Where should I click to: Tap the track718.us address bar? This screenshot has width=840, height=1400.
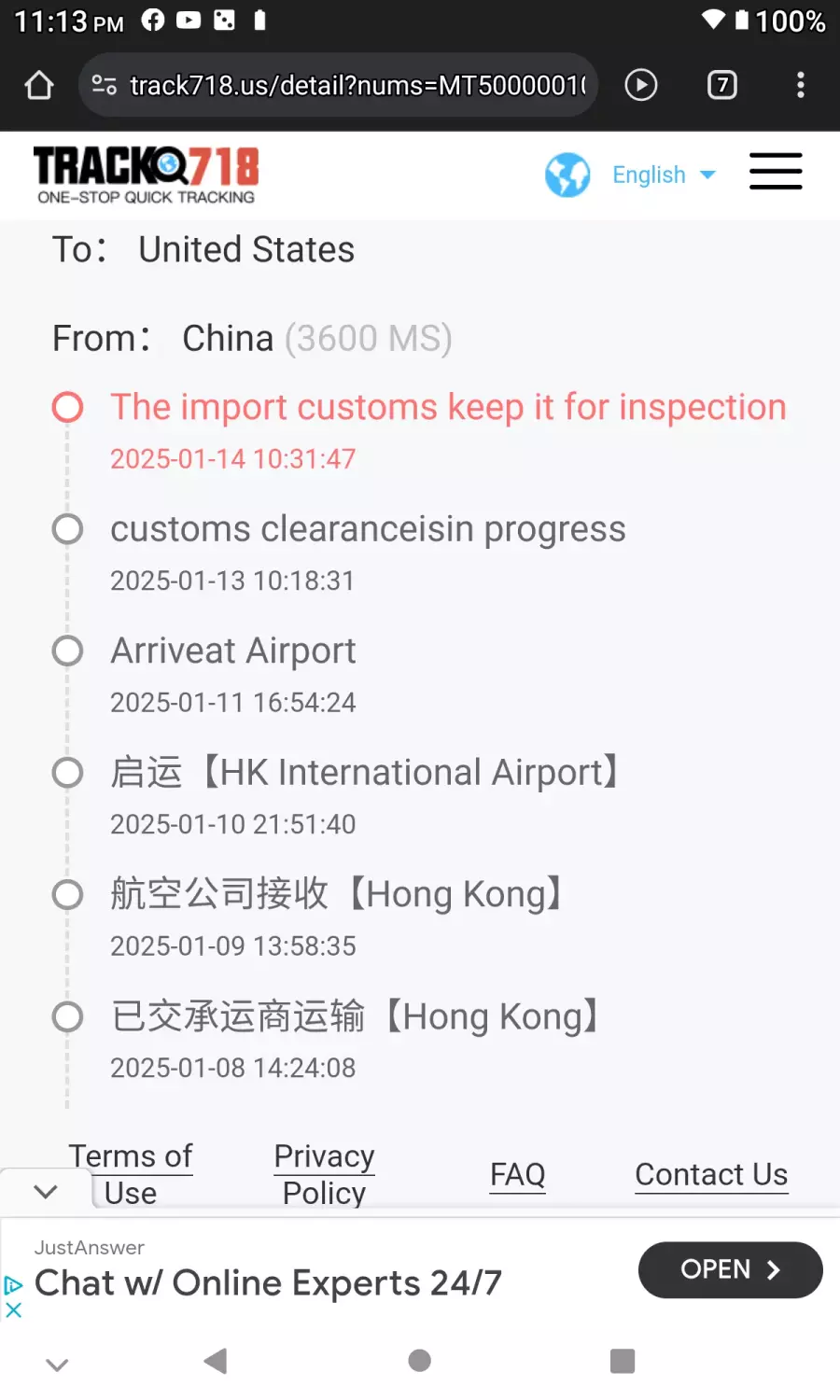[338, 85]
